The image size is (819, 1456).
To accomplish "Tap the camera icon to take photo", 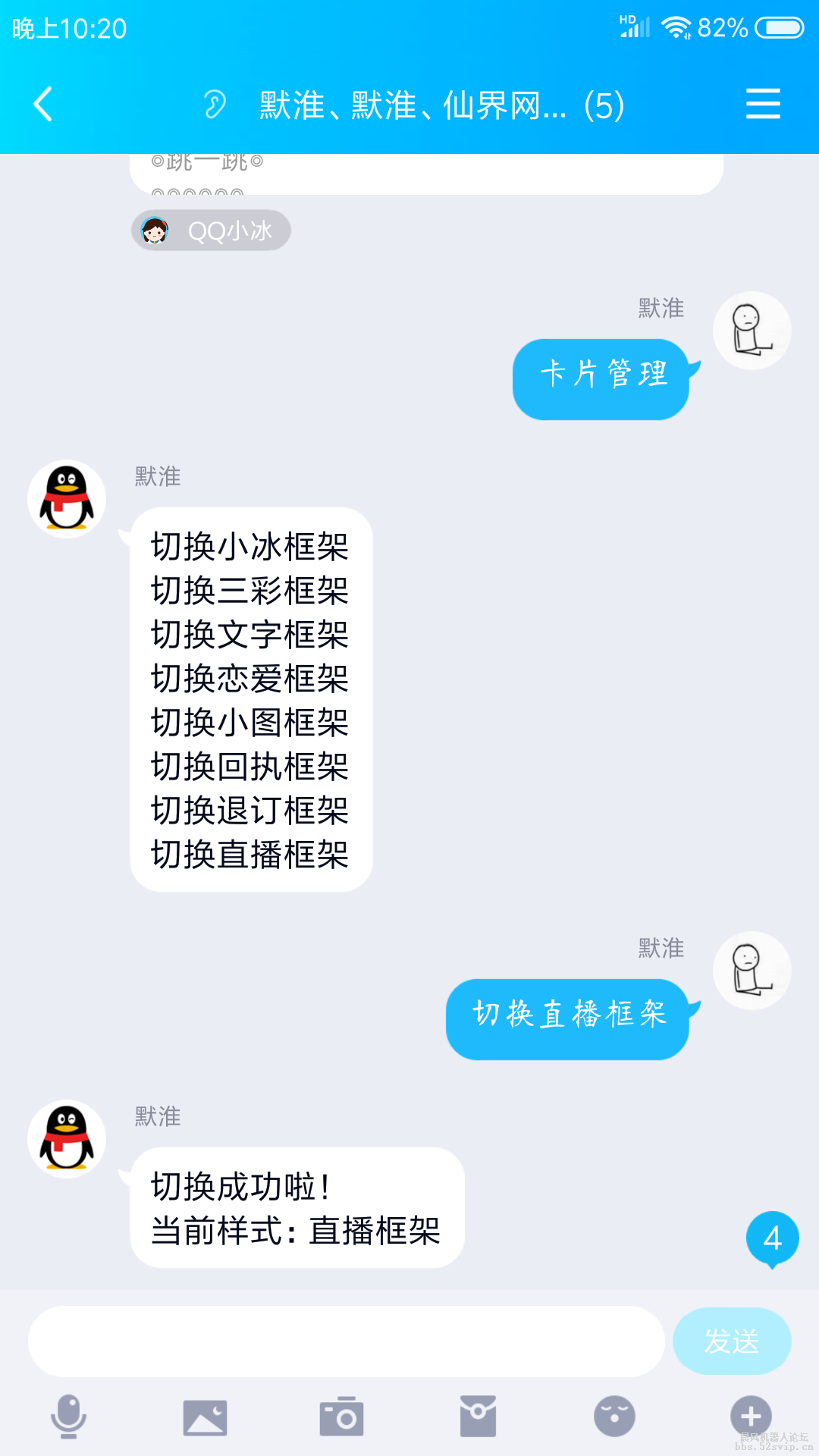I will pos(341,1414).
